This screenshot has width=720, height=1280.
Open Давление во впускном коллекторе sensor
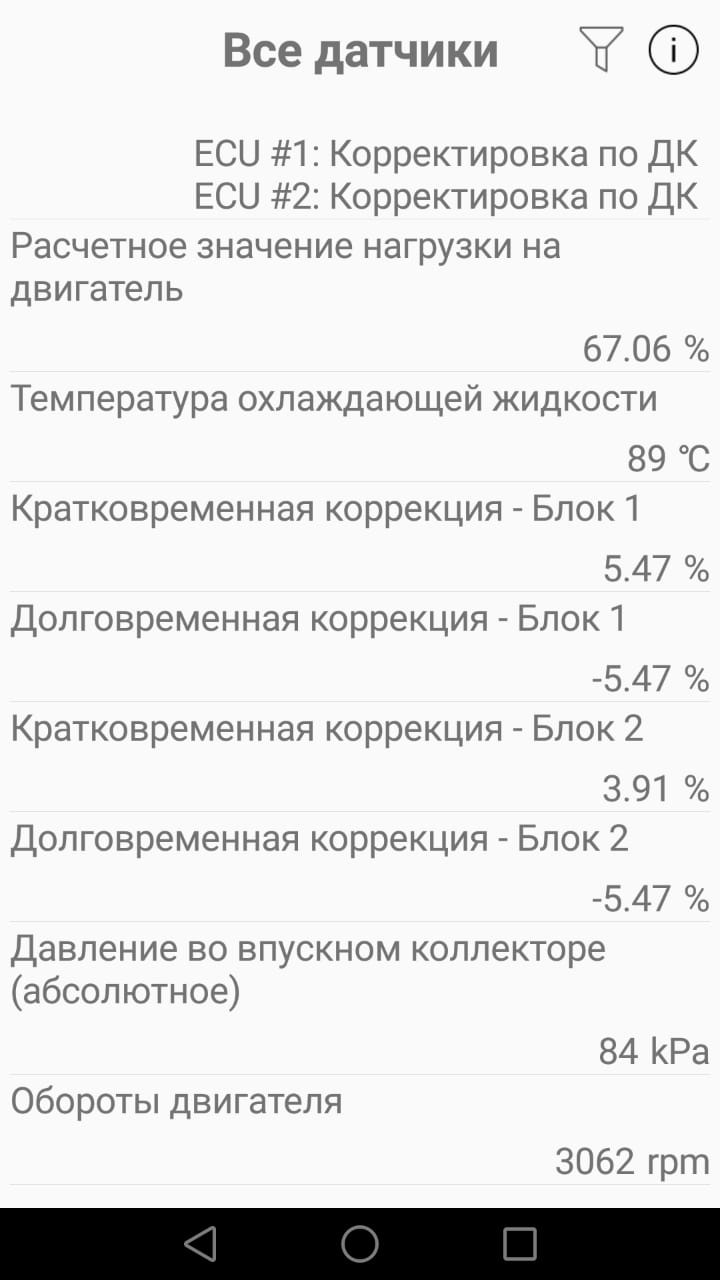360,998
